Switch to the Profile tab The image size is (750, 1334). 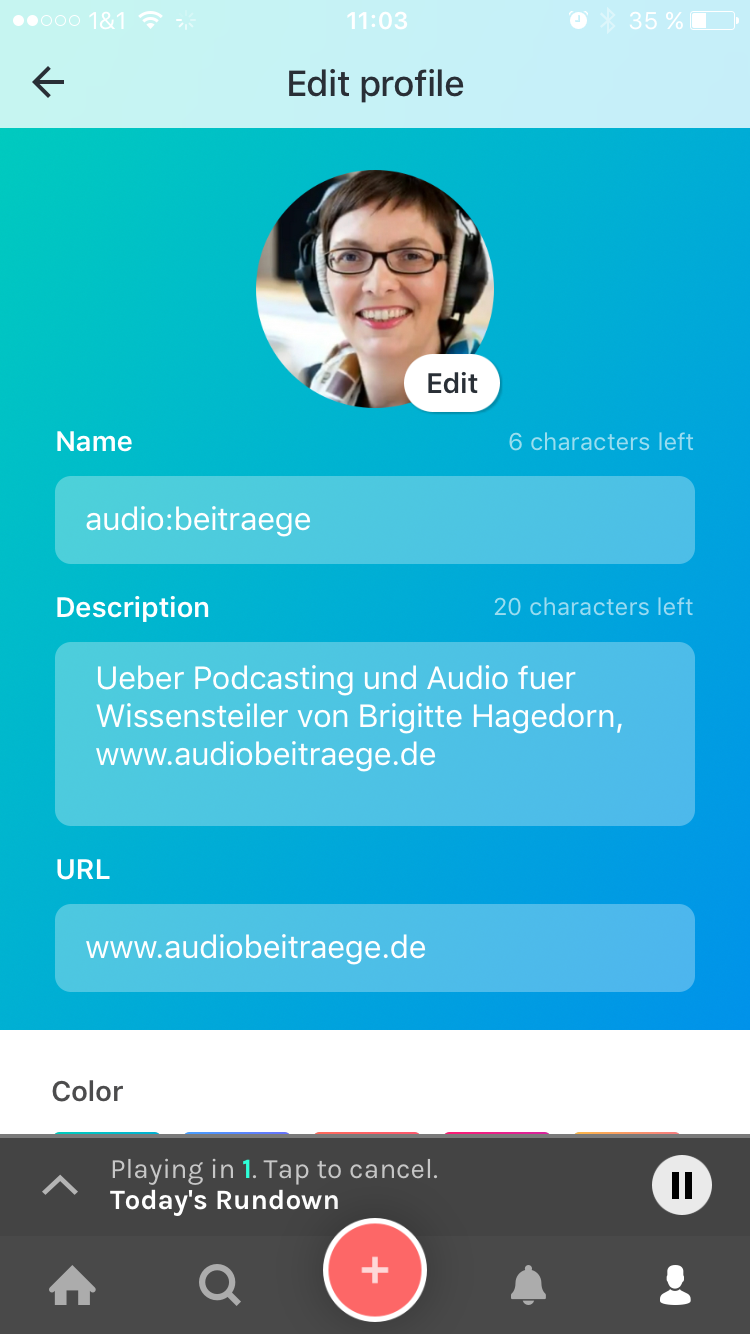676,1285
